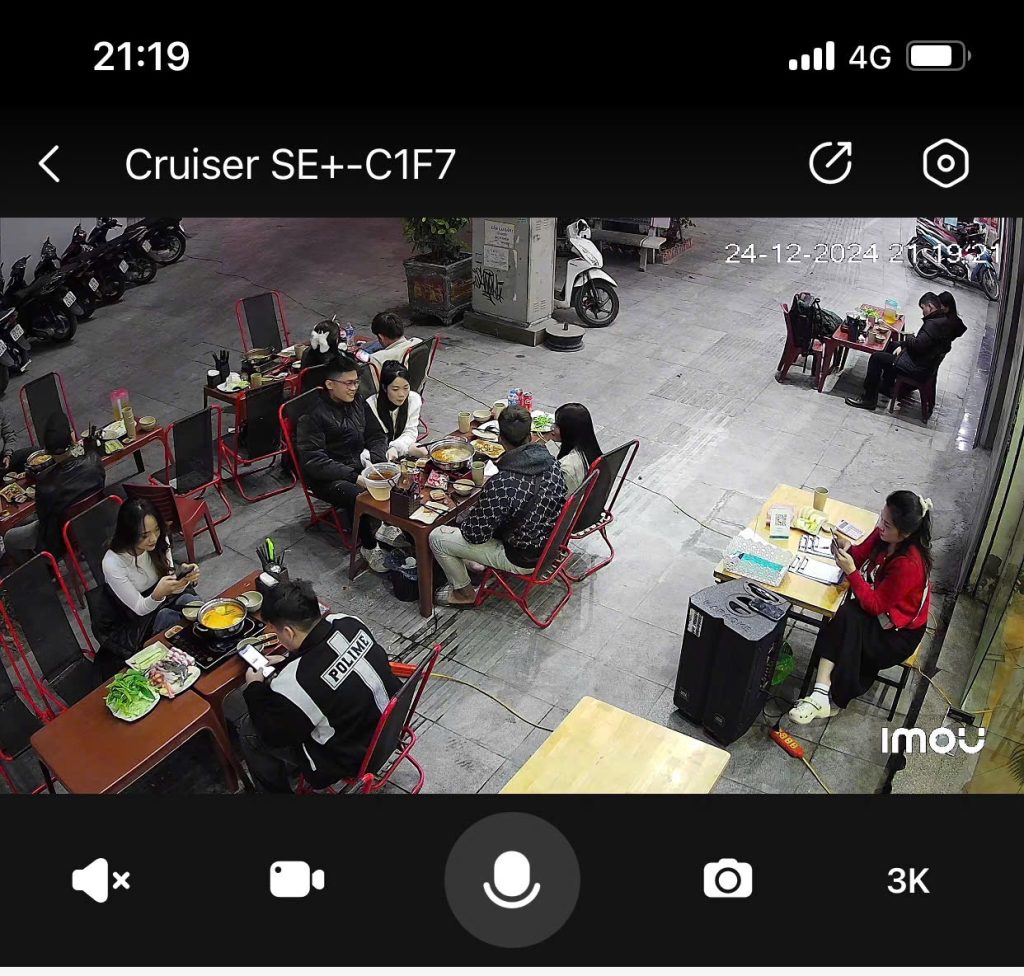
Task: Tap the microphone to talk
Action: [x=512, y=880]
